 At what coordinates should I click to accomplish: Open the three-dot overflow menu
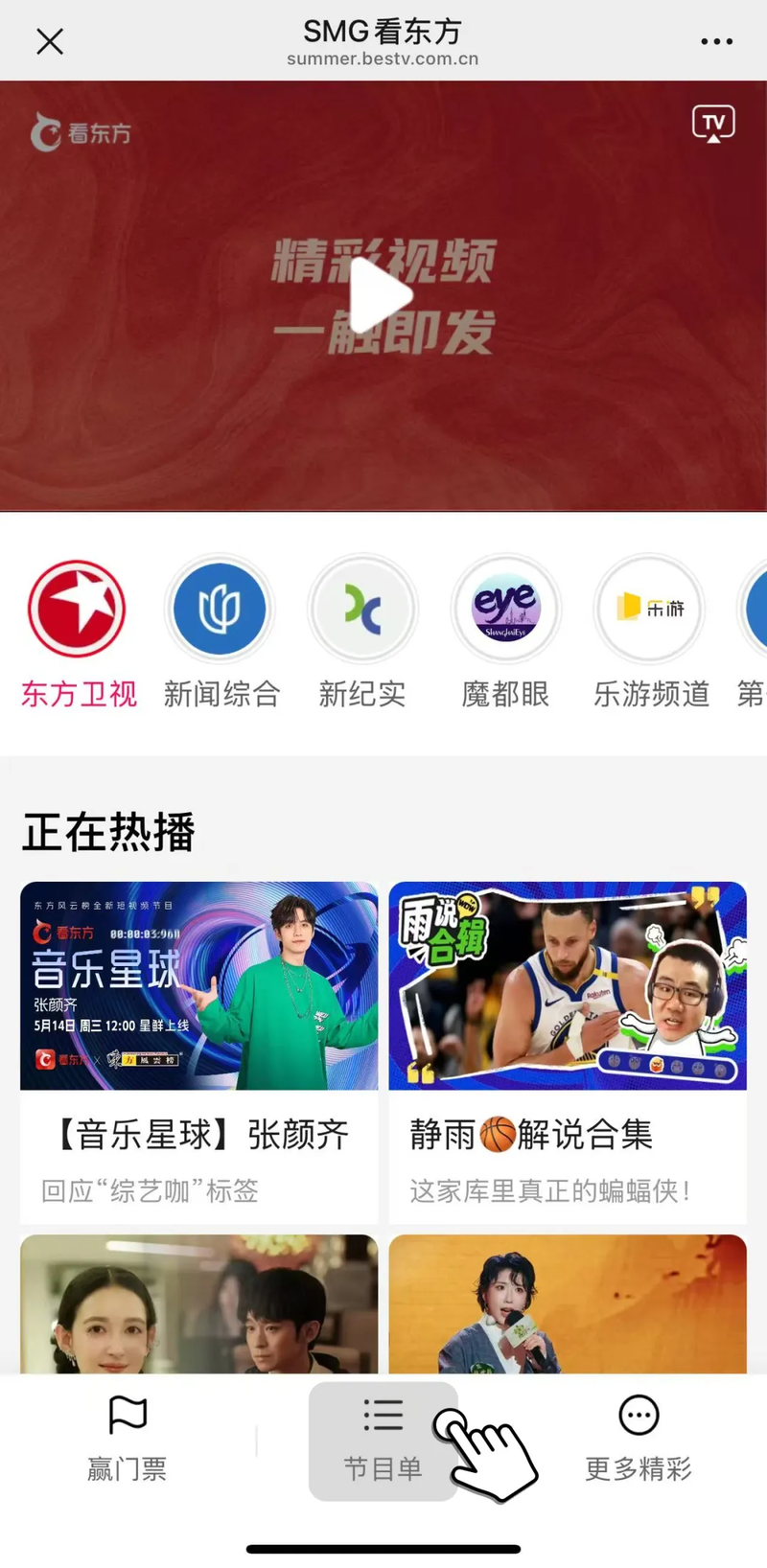(716, 41)
